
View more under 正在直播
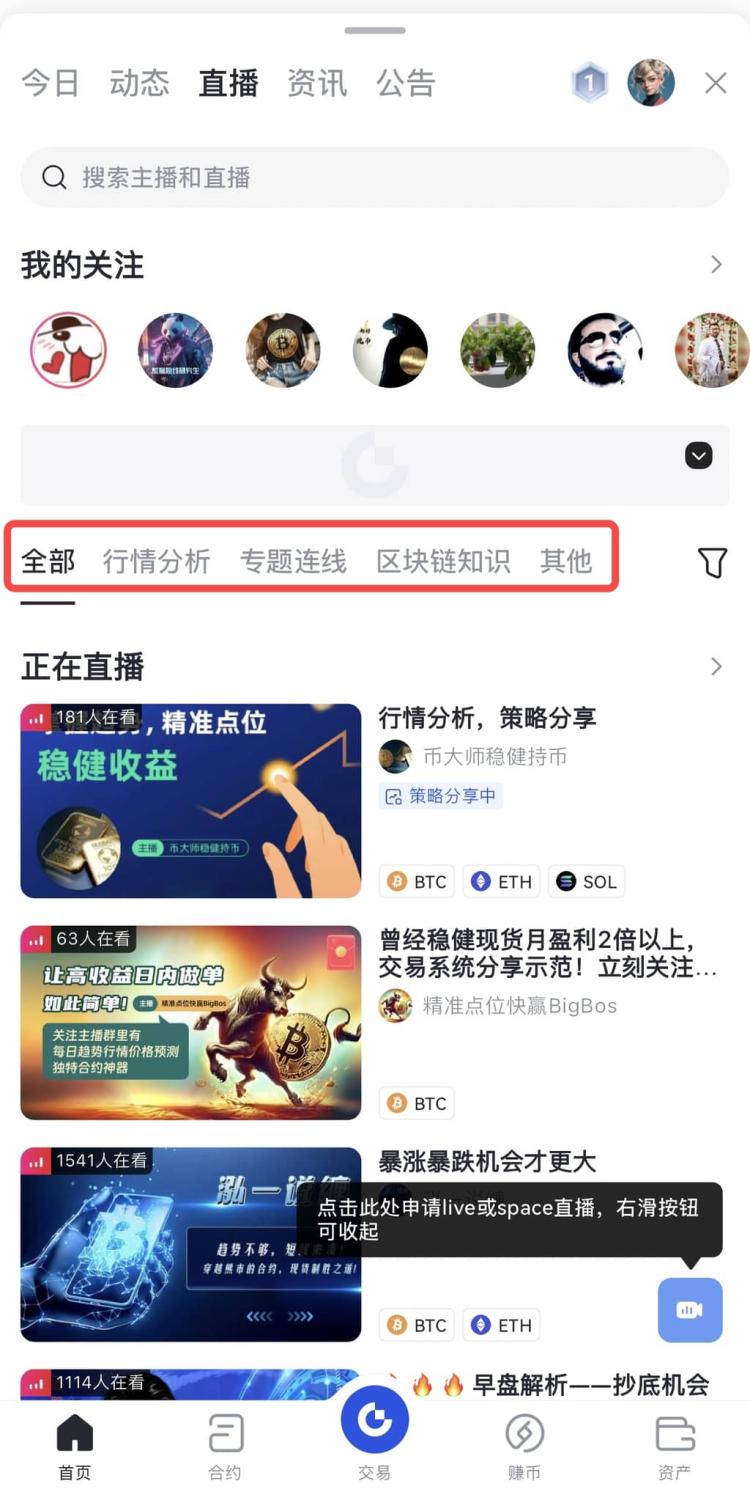[716, 667]
